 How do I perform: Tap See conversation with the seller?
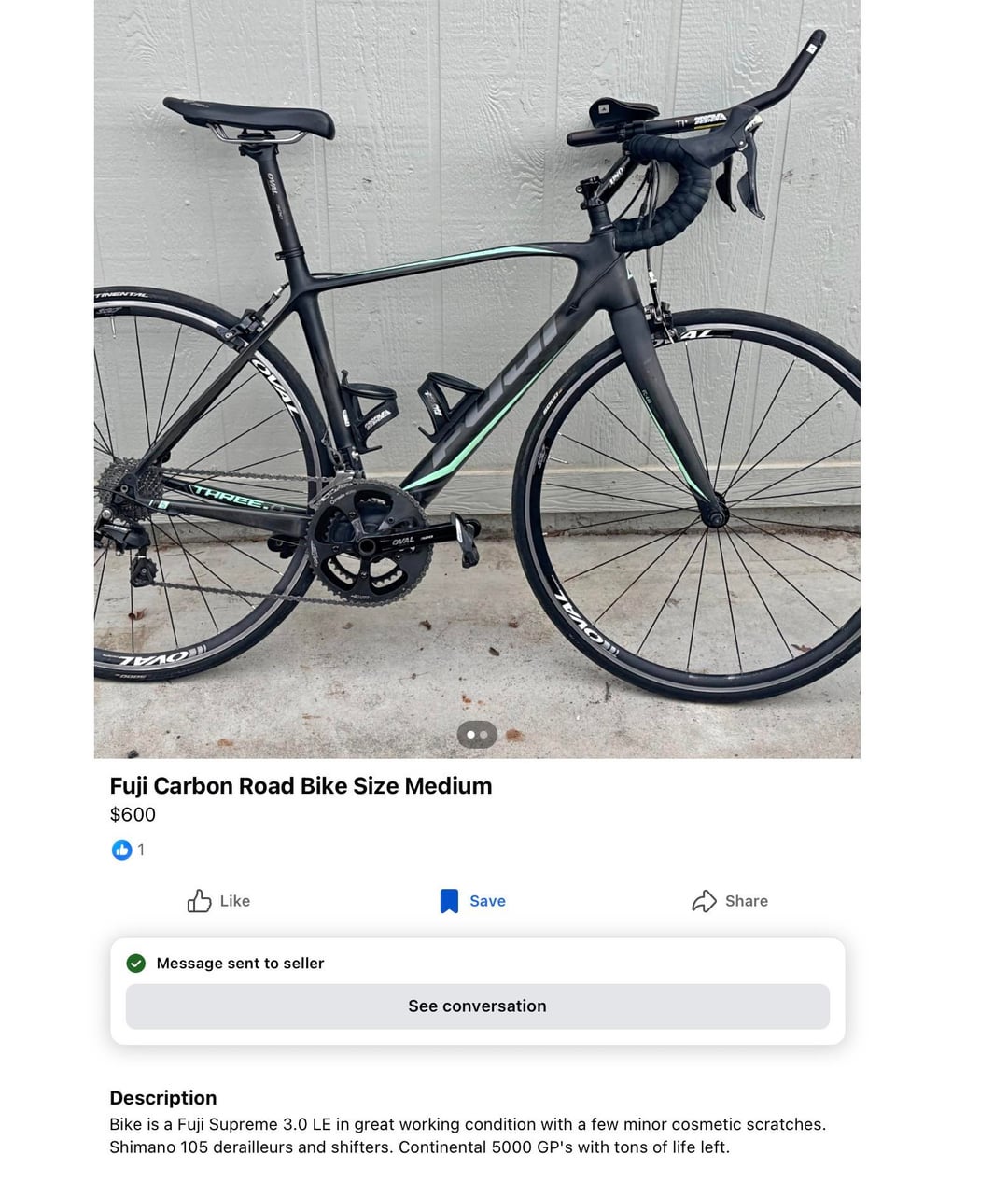pos(477,1006)
